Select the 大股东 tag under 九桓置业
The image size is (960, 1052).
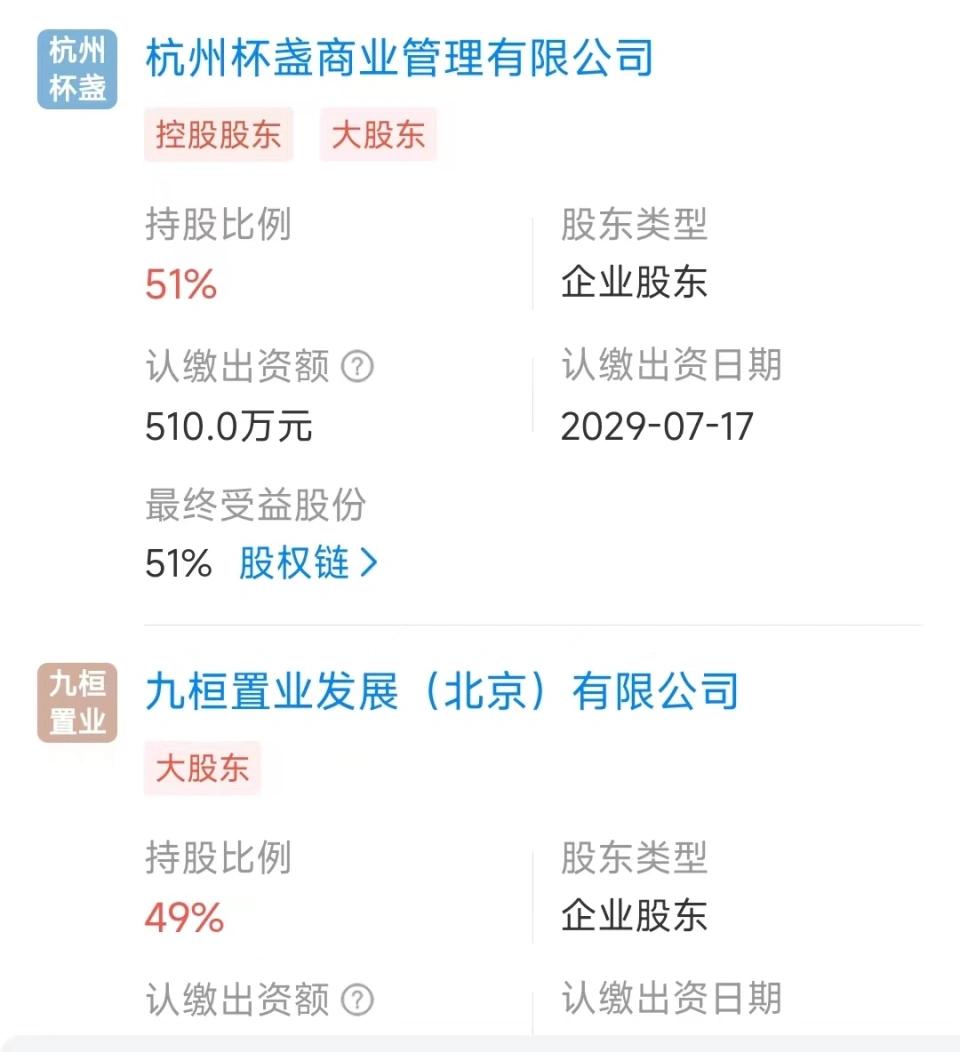coord(202,768)
